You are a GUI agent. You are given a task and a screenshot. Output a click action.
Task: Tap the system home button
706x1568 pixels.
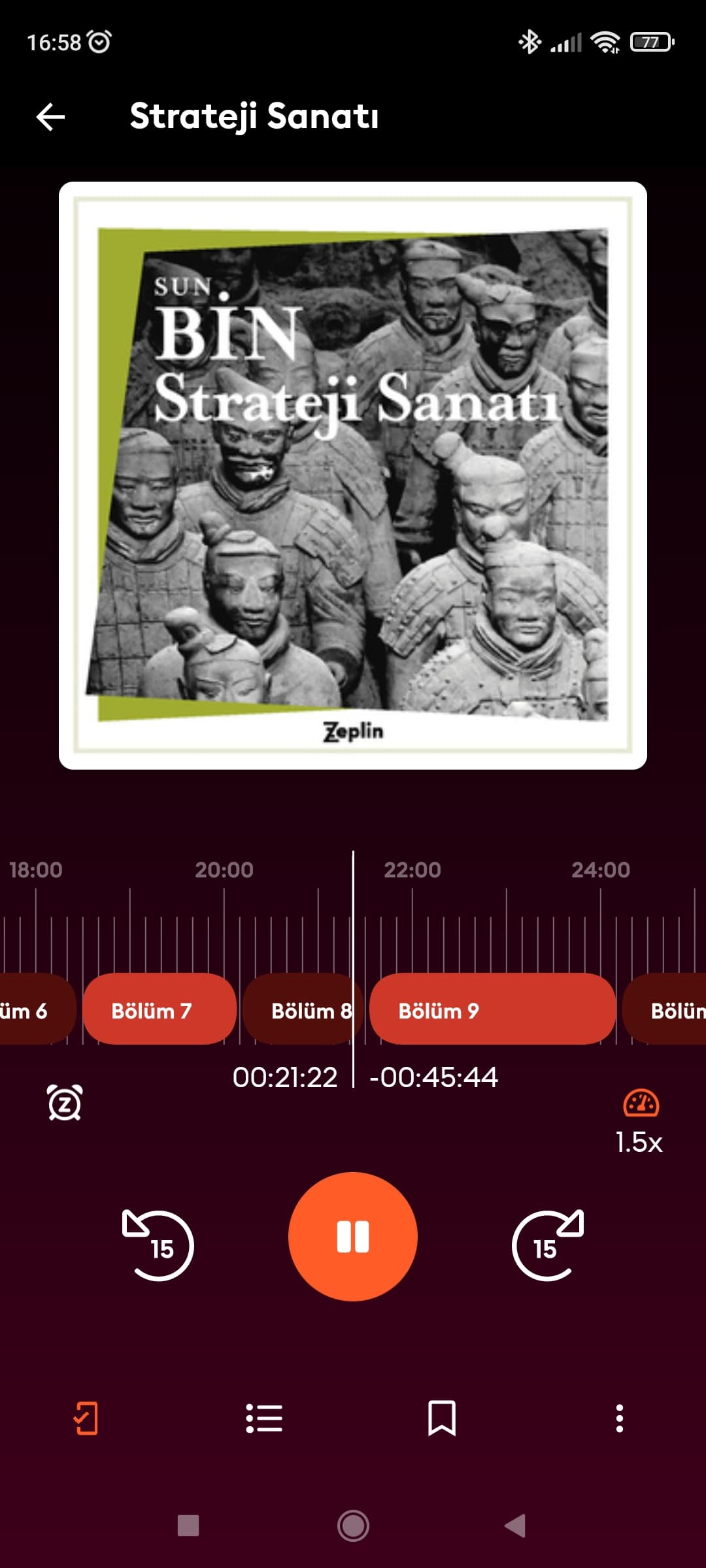click(x=353, y=1526)
